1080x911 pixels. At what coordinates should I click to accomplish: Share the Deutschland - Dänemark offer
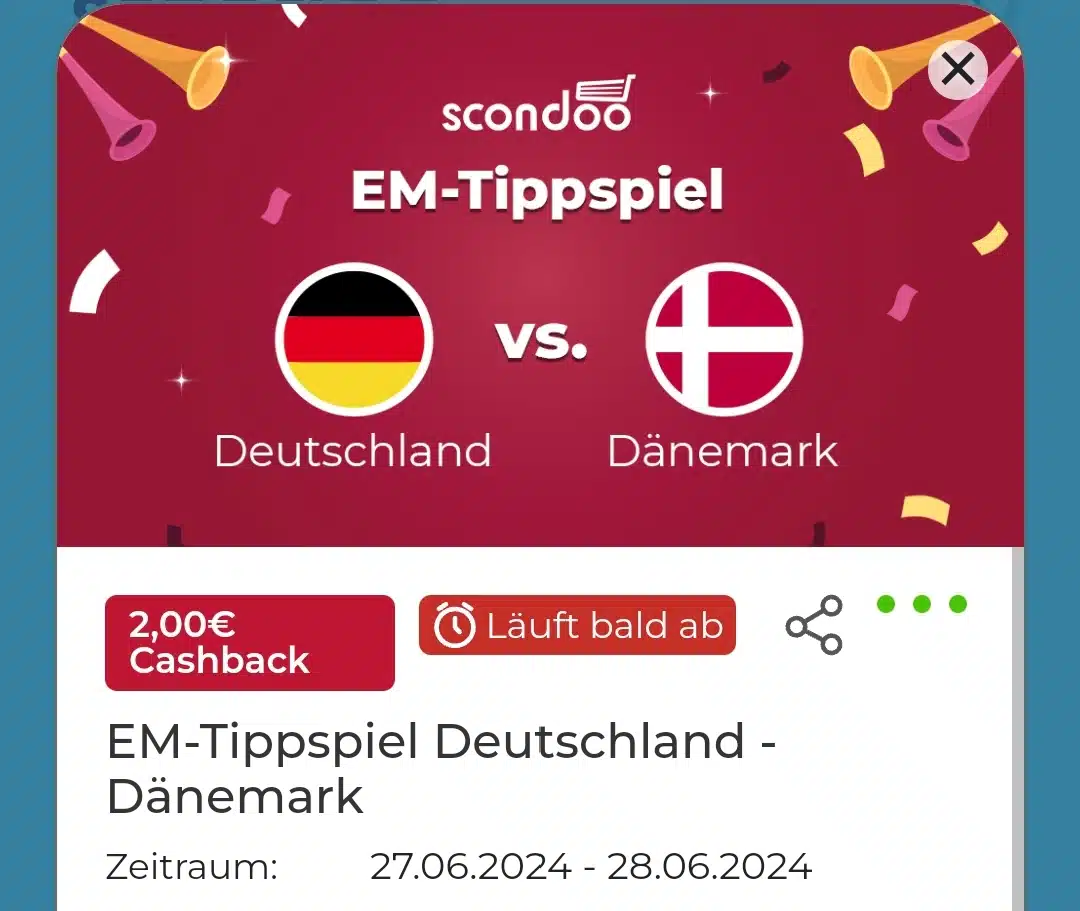click(x=814, y=626)
